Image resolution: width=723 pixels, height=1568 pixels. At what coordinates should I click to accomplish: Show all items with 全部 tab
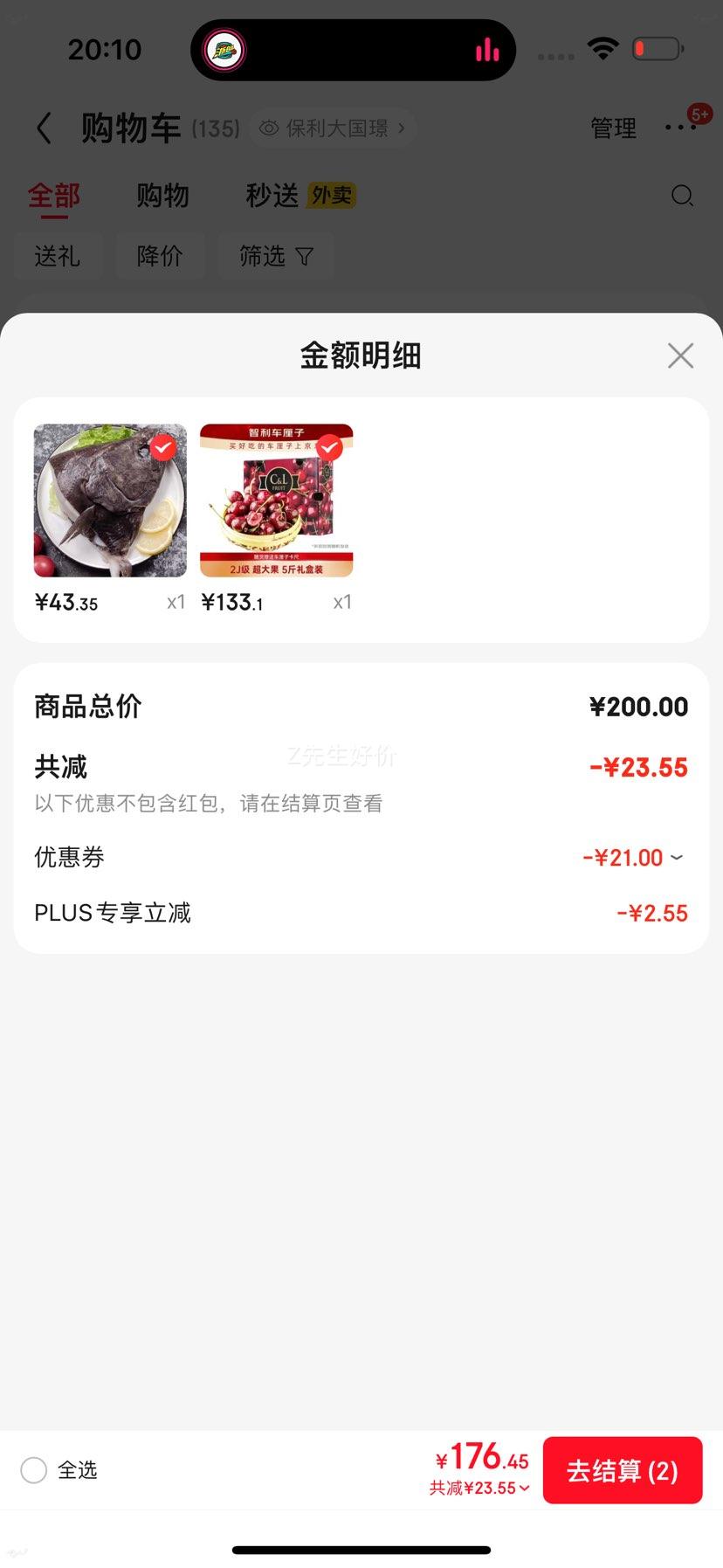coord(54,196)
